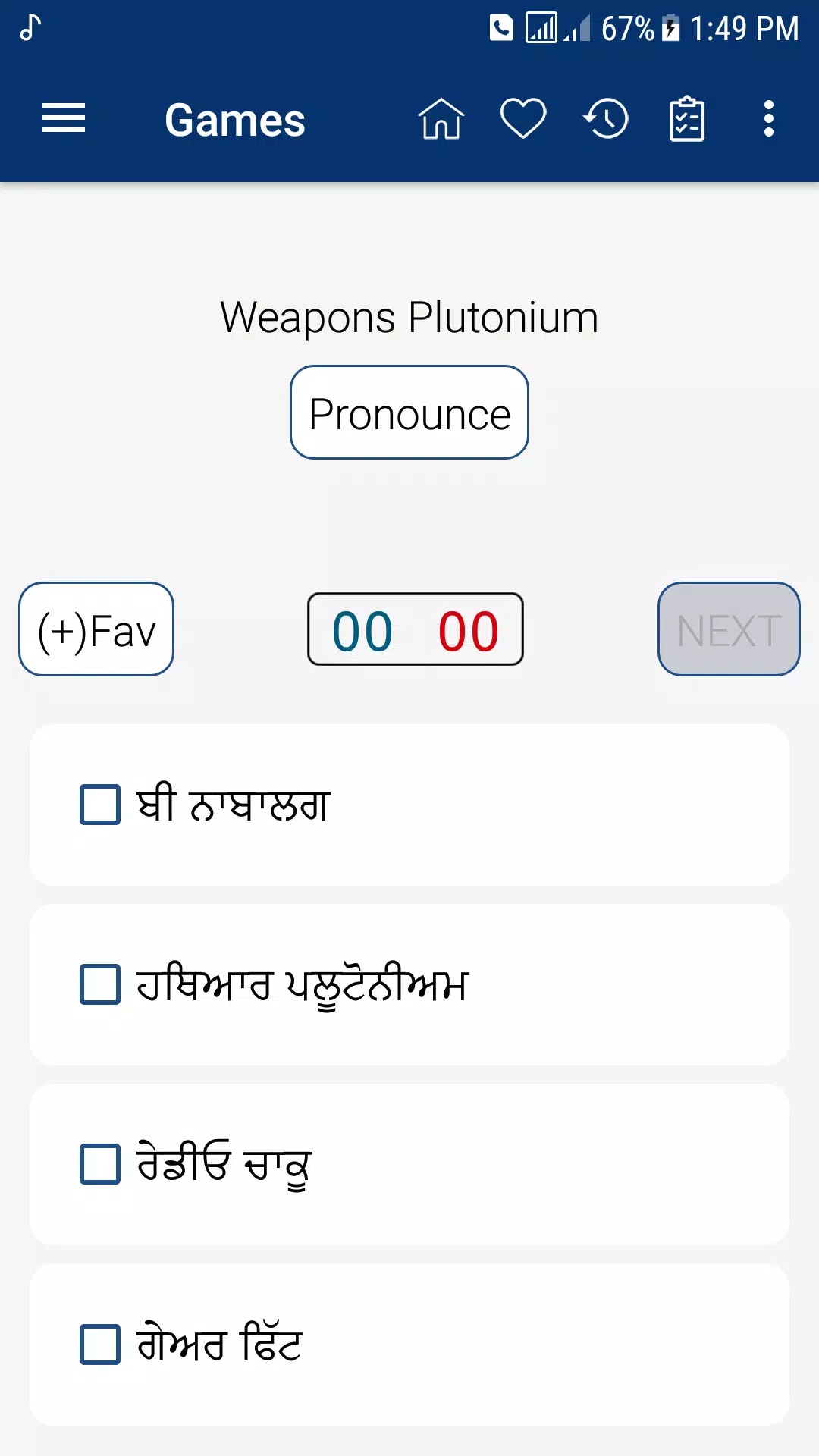The height and width of the screenshot is (1456, 819).
Task: Go to the NEXT question
Action: [728, 629]
